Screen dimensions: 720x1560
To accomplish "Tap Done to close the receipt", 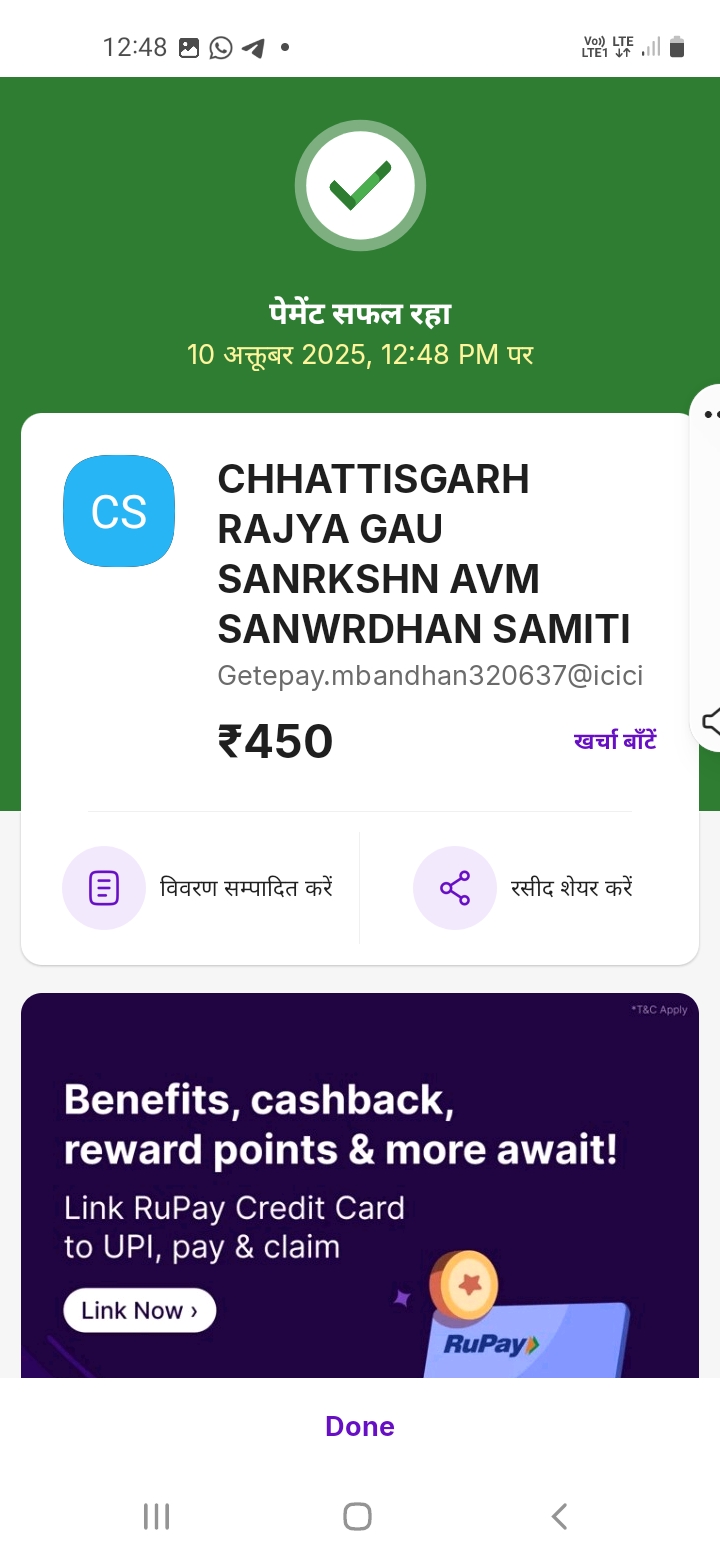I will 359,1426.
